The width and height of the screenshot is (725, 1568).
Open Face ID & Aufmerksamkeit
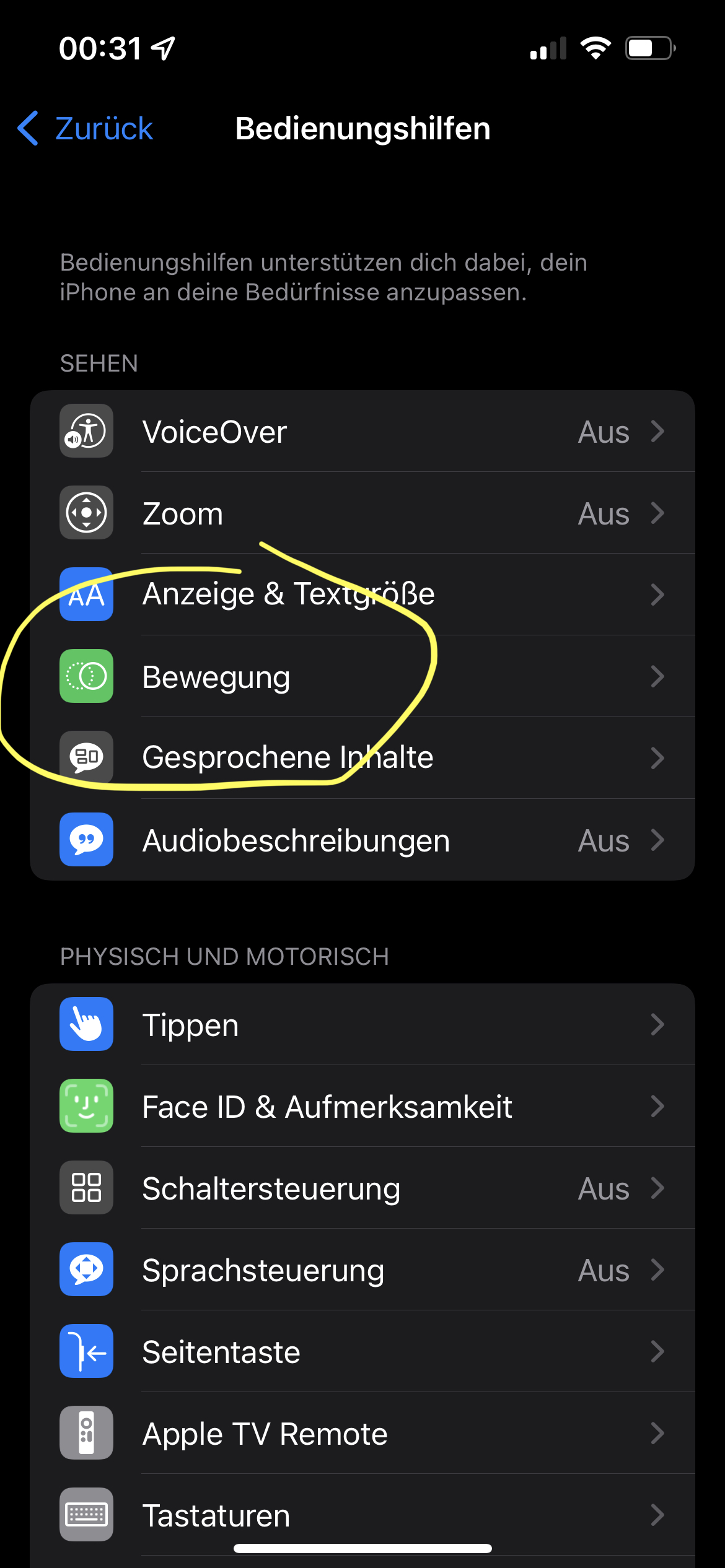tap(362, 1106)
